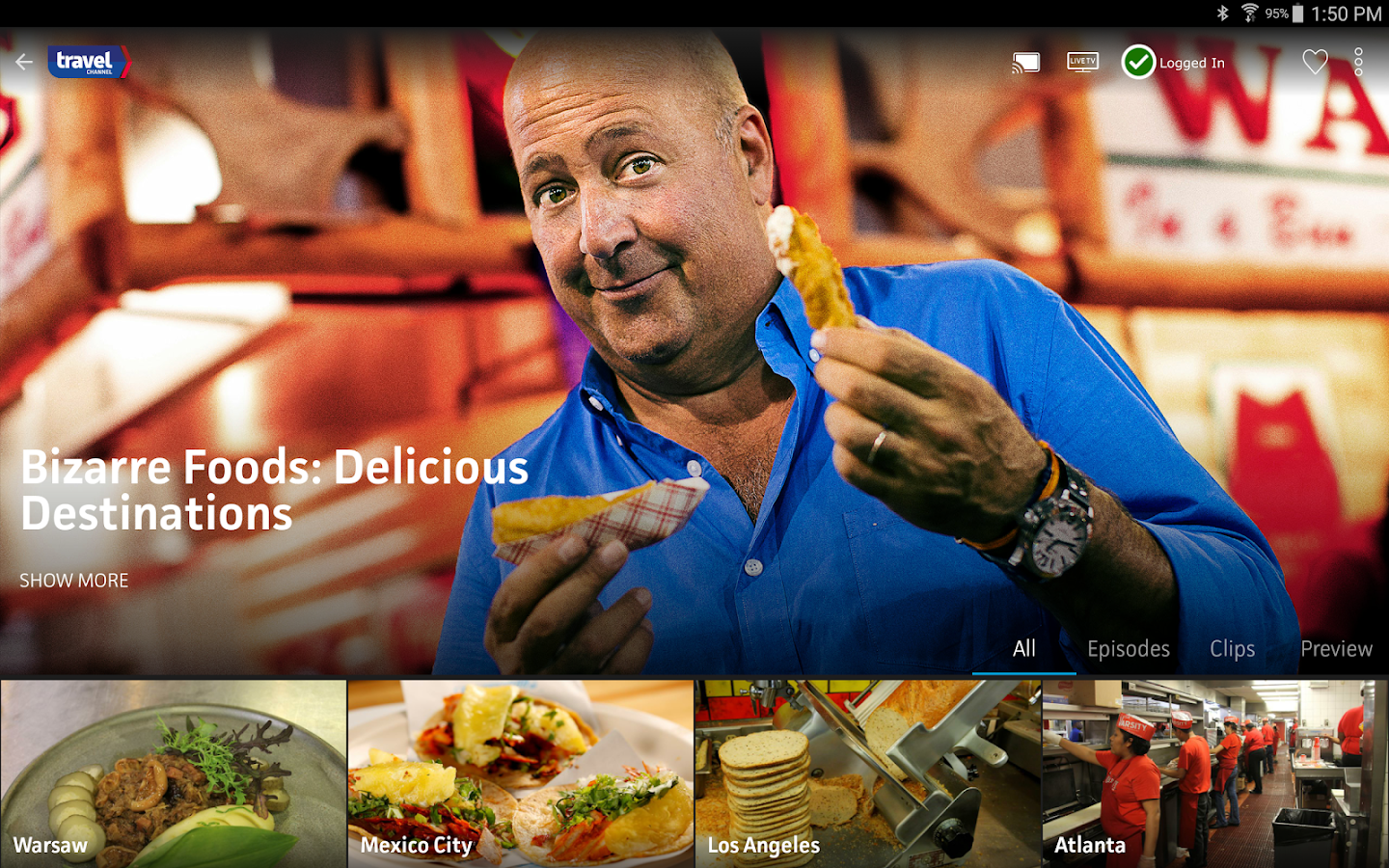Switch to the Preview tab
The width and height of the screenshot is (1389, 868).
[x=1336, y=649]
